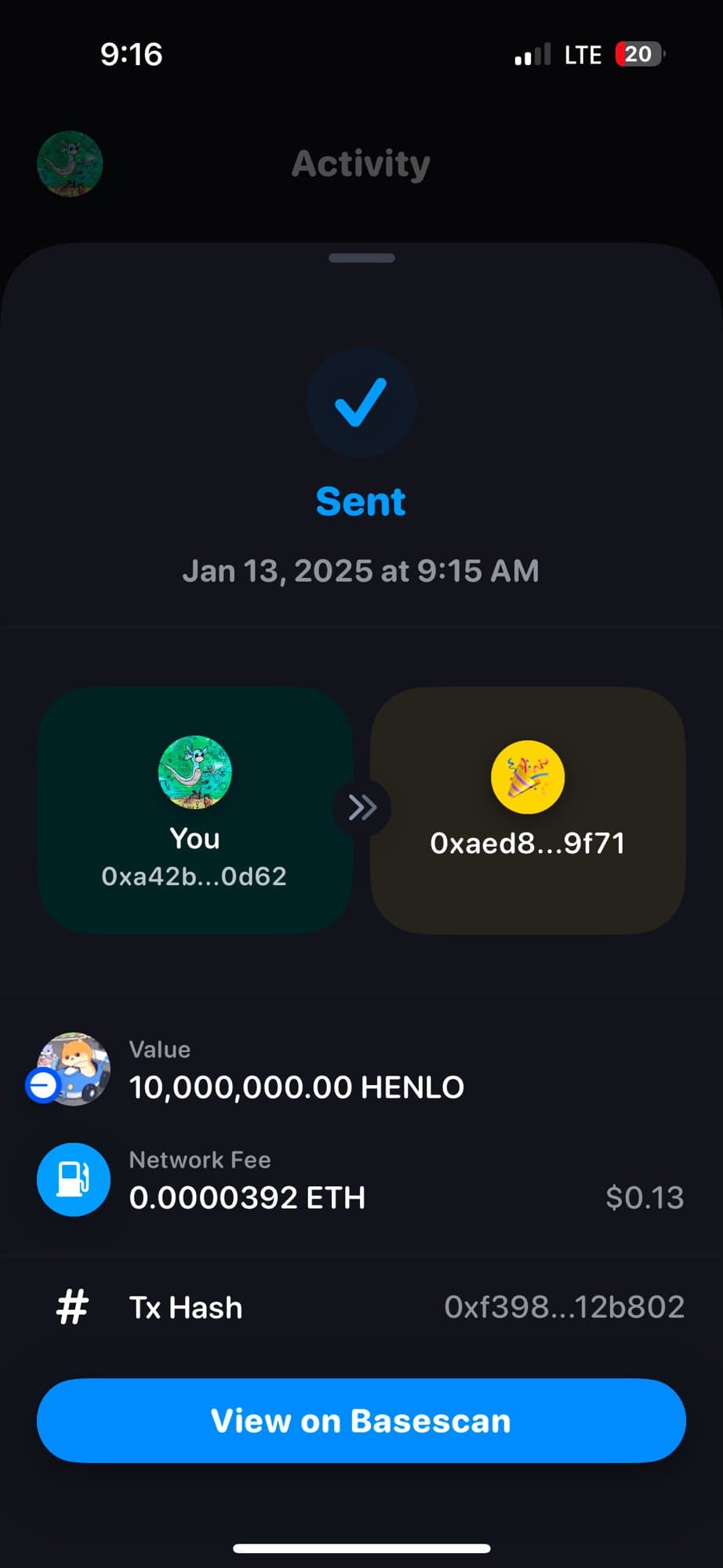View the transaction on Basescan
The height and width of the screenshot is (1568, 723).
(361, 1421)
